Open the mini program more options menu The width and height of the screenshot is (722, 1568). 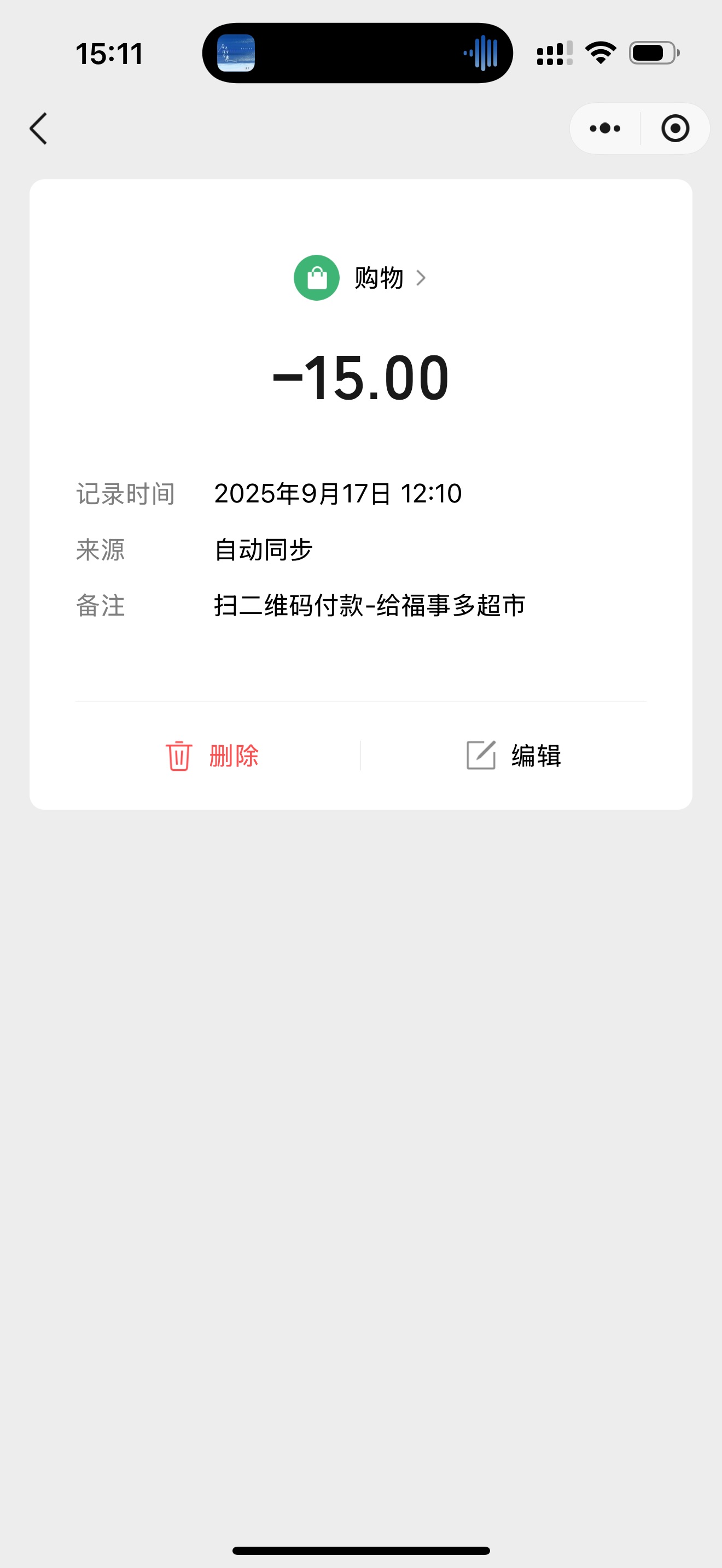604,128
